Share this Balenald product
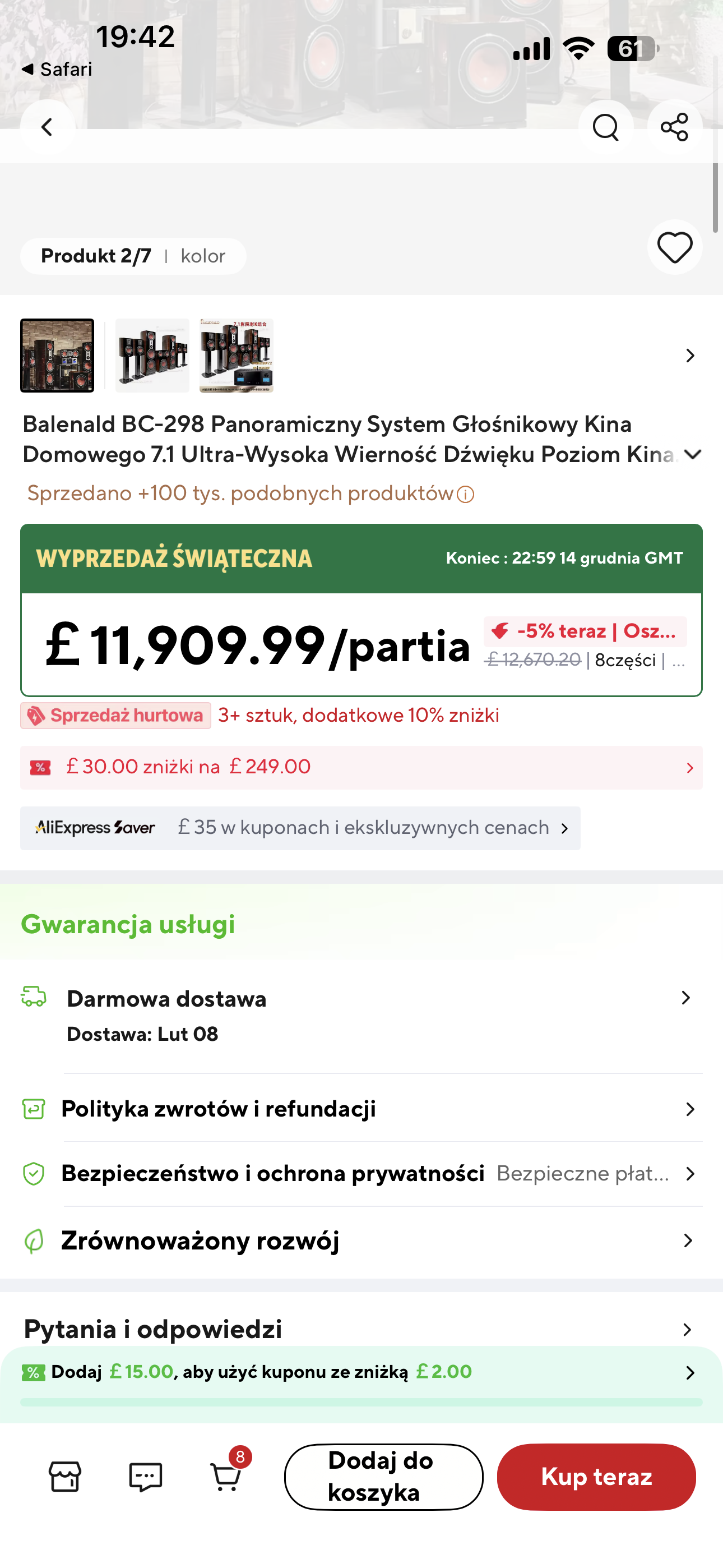The width and height of the screenshot is (723, 1568). 674,127
